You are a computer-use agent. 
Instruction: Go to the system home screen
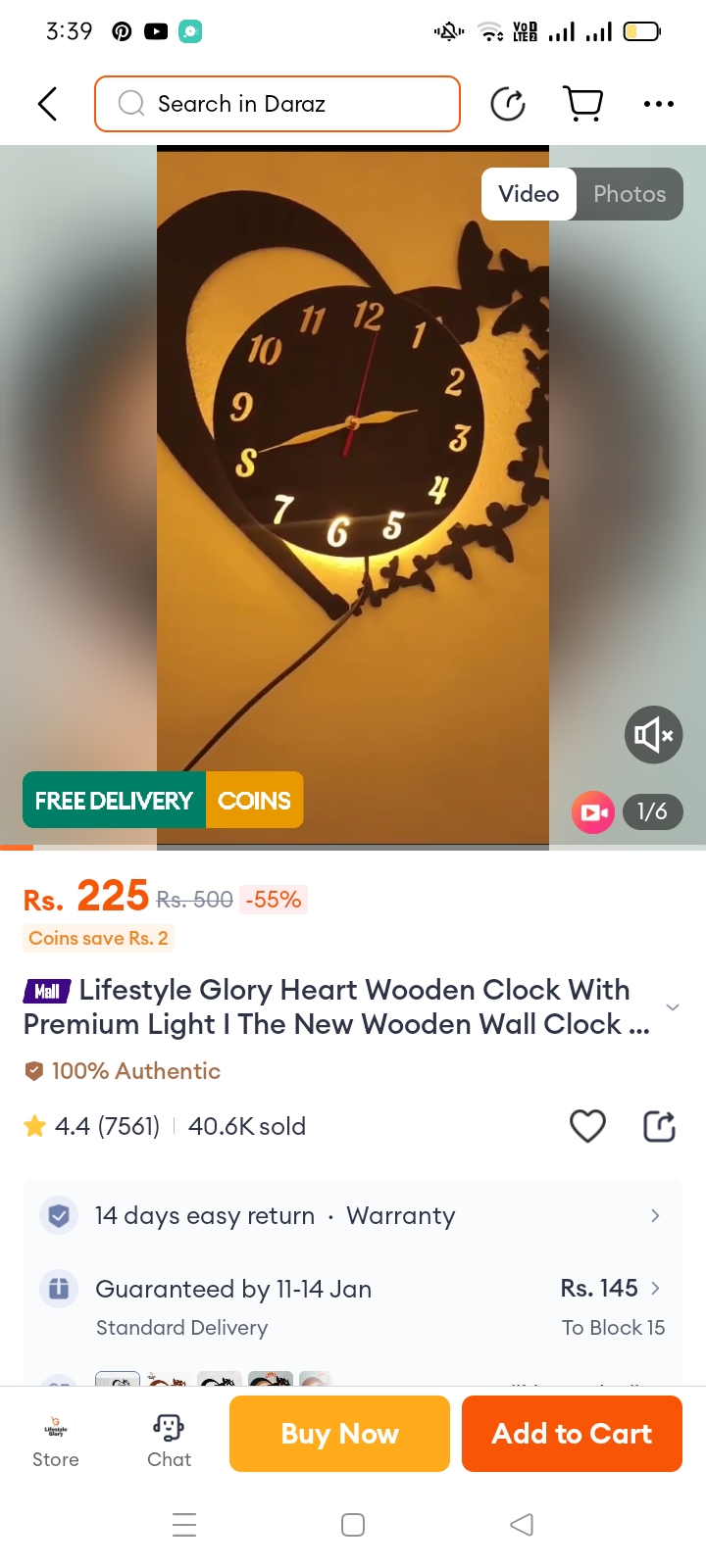point(353,1525)
